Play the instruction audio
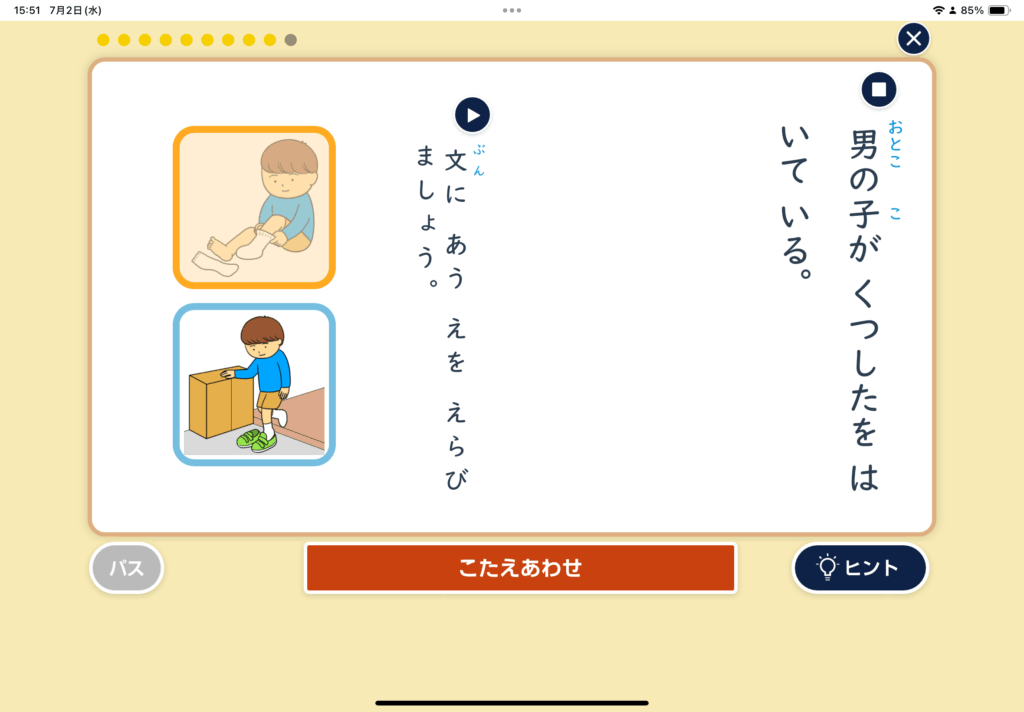This screenshot has width=1024, height=712. [x=472, y=115]
